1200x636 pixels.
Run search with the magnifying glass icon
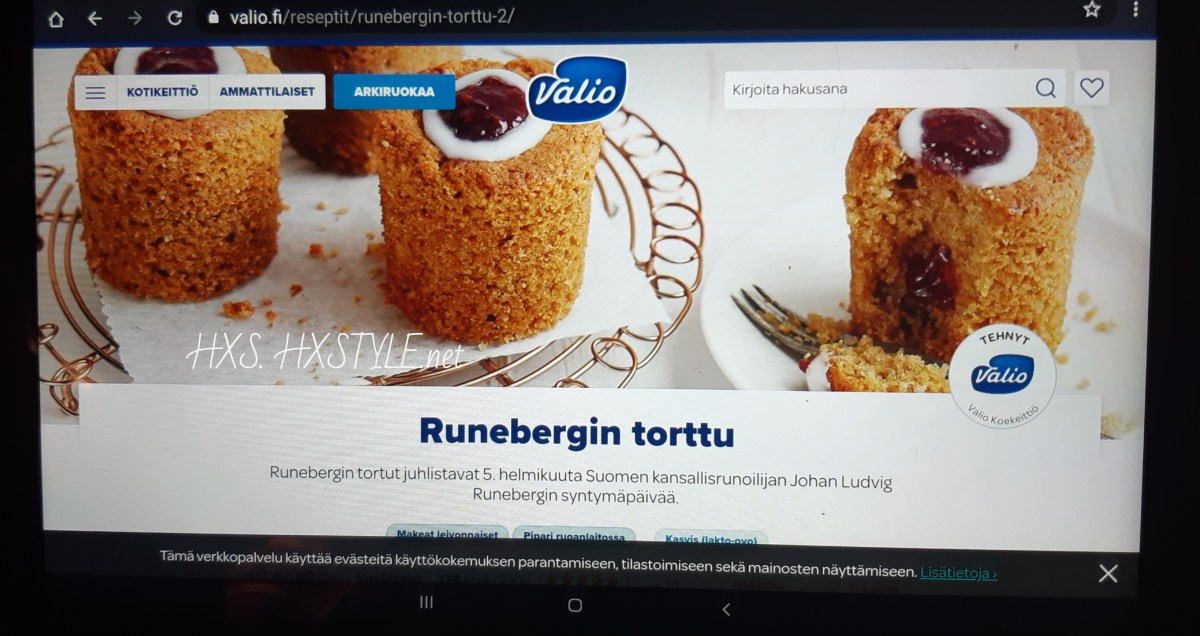click(1045, 89)
